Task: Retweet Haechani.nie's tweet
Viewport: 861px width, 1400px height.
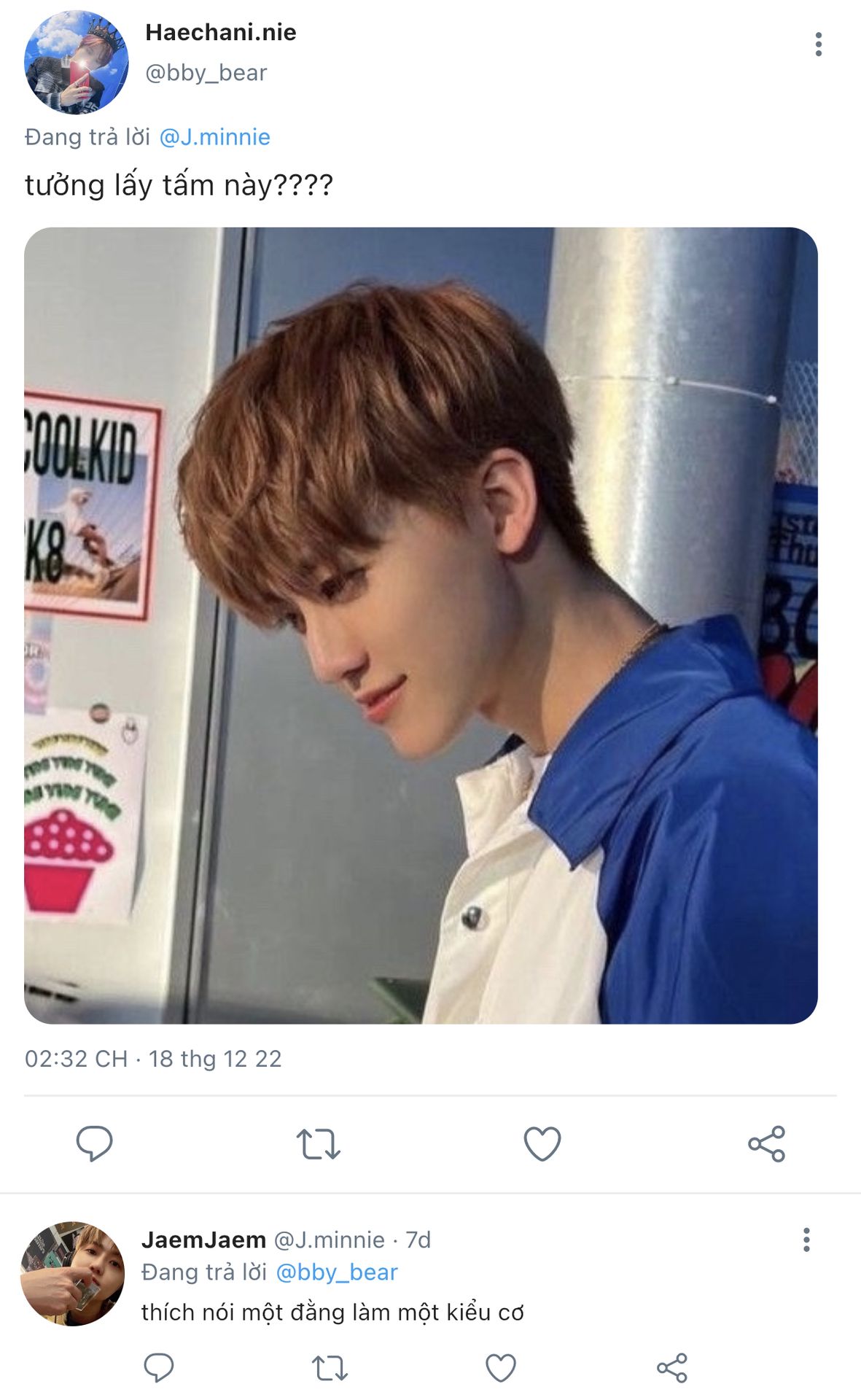Action: tap(318, 1143)
